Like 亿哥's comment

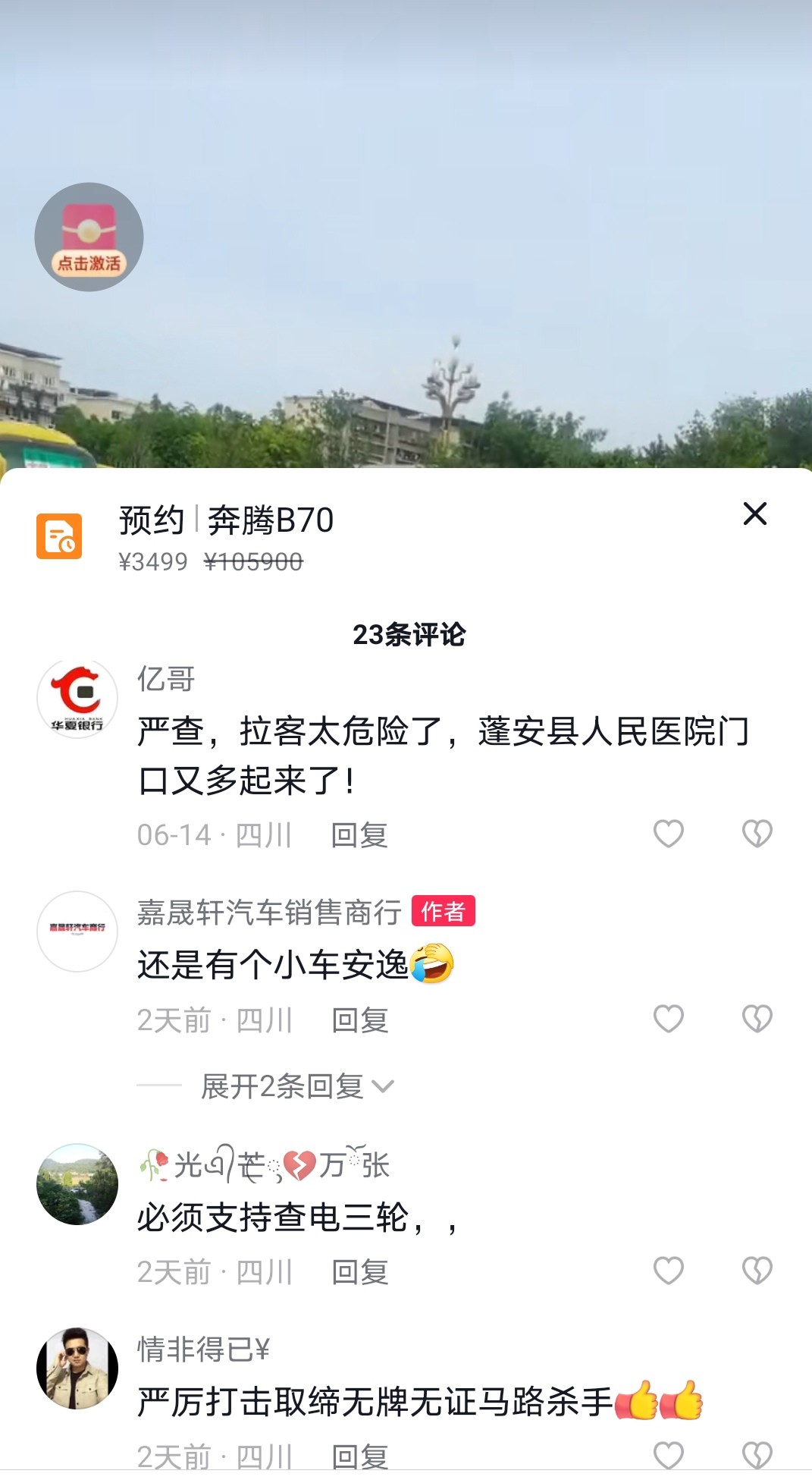point(668,834)
